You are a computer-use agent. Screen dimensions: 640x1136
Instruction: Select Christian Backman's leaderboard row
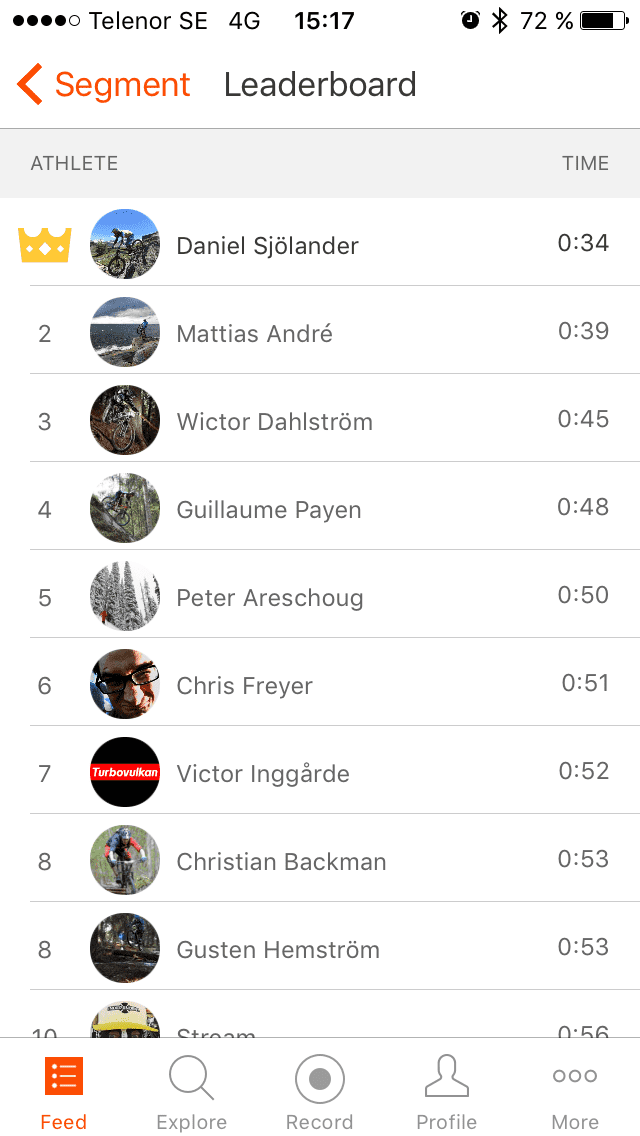pyautogui.click(x=320, y=859)
